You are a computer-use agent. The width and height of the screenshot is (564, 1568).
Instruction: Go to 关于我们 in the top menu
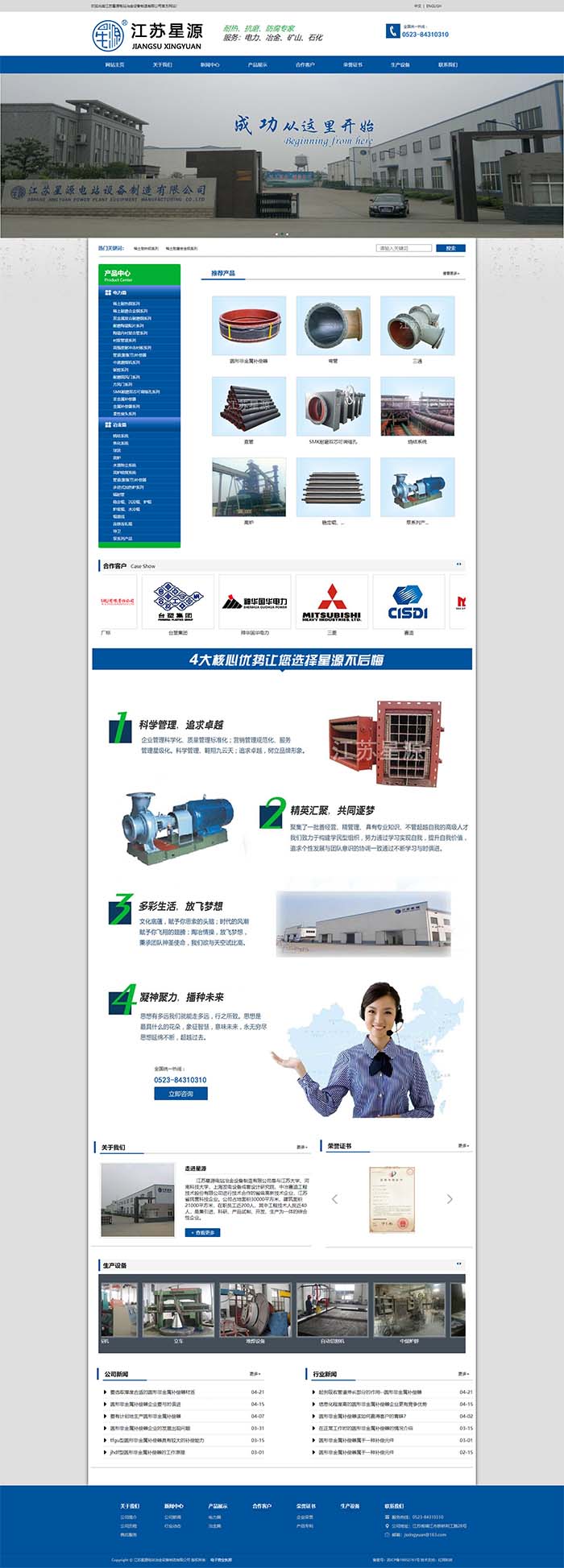click(x=162, y=64)
